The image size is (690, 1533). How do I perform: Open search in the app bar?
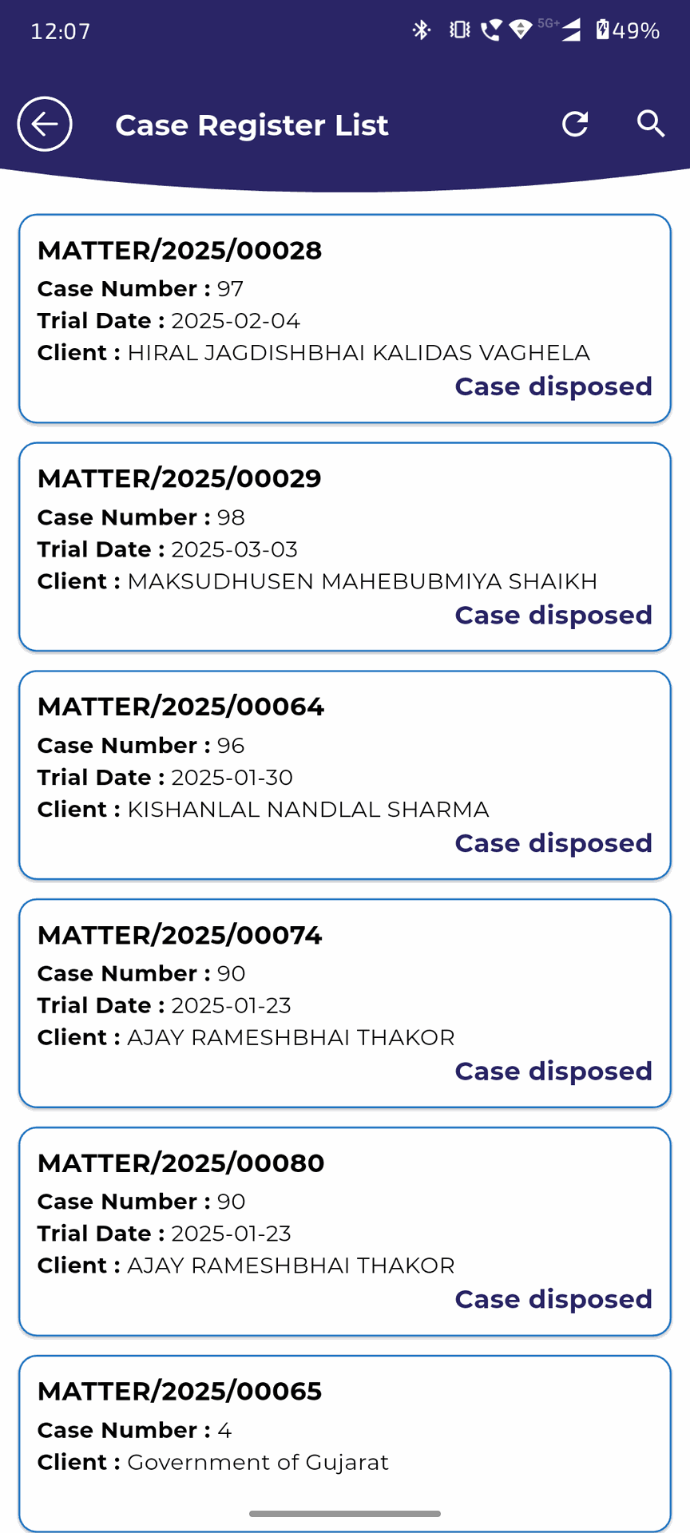[x=651, y=124]
